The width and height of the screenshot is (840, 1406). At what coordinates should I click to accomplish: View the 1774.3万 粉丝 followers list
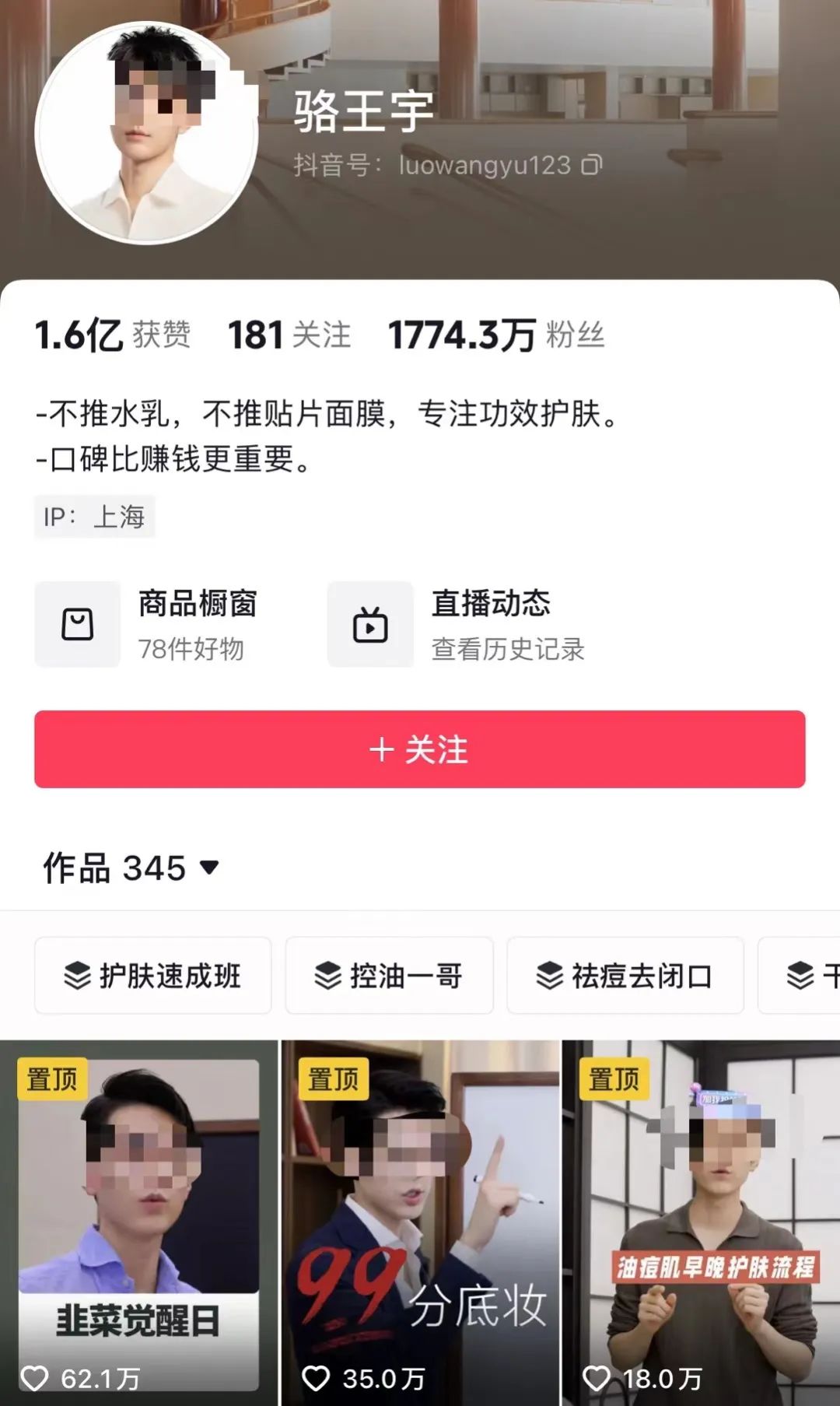495,335
